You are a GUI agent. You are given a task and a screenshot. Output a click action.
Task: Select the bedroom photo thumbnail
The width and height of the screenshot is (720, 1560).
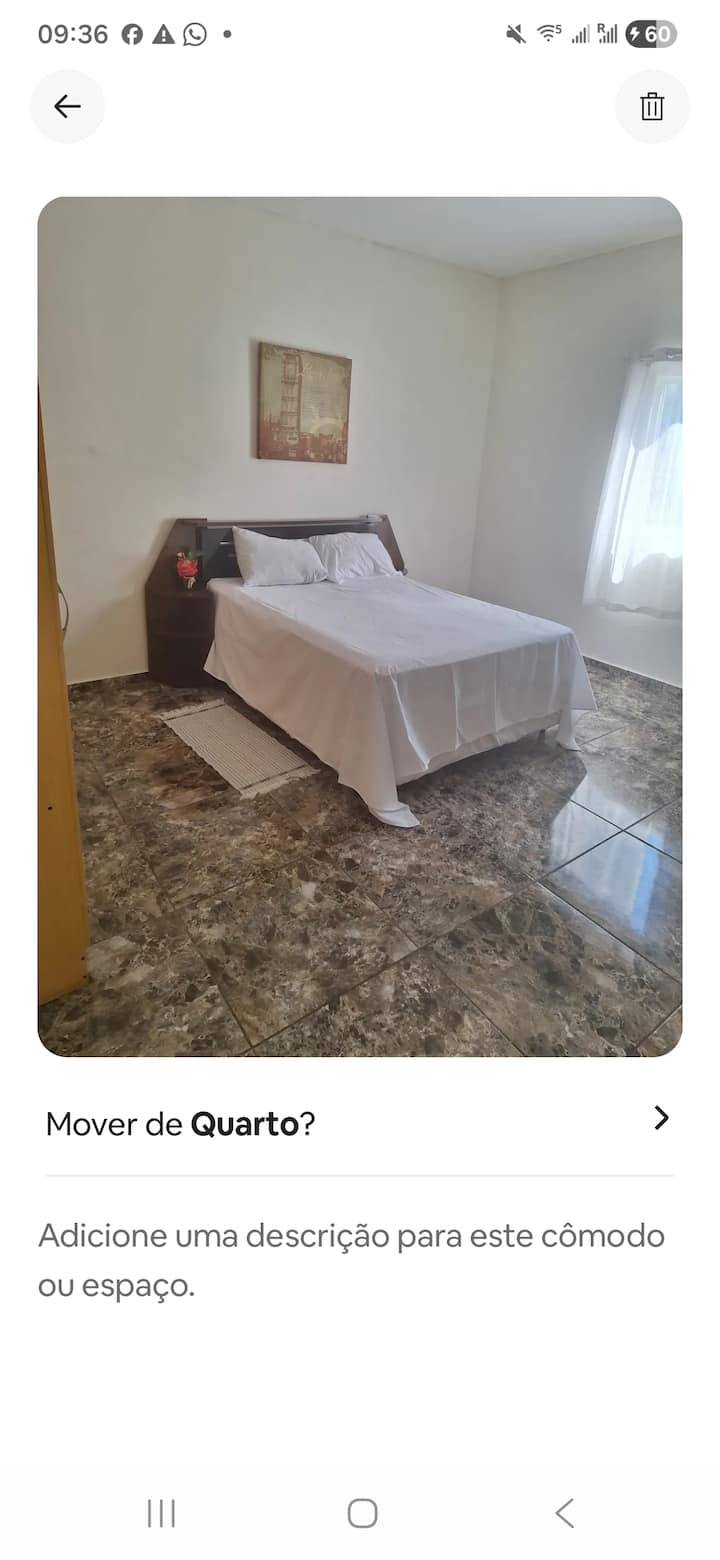358,625
